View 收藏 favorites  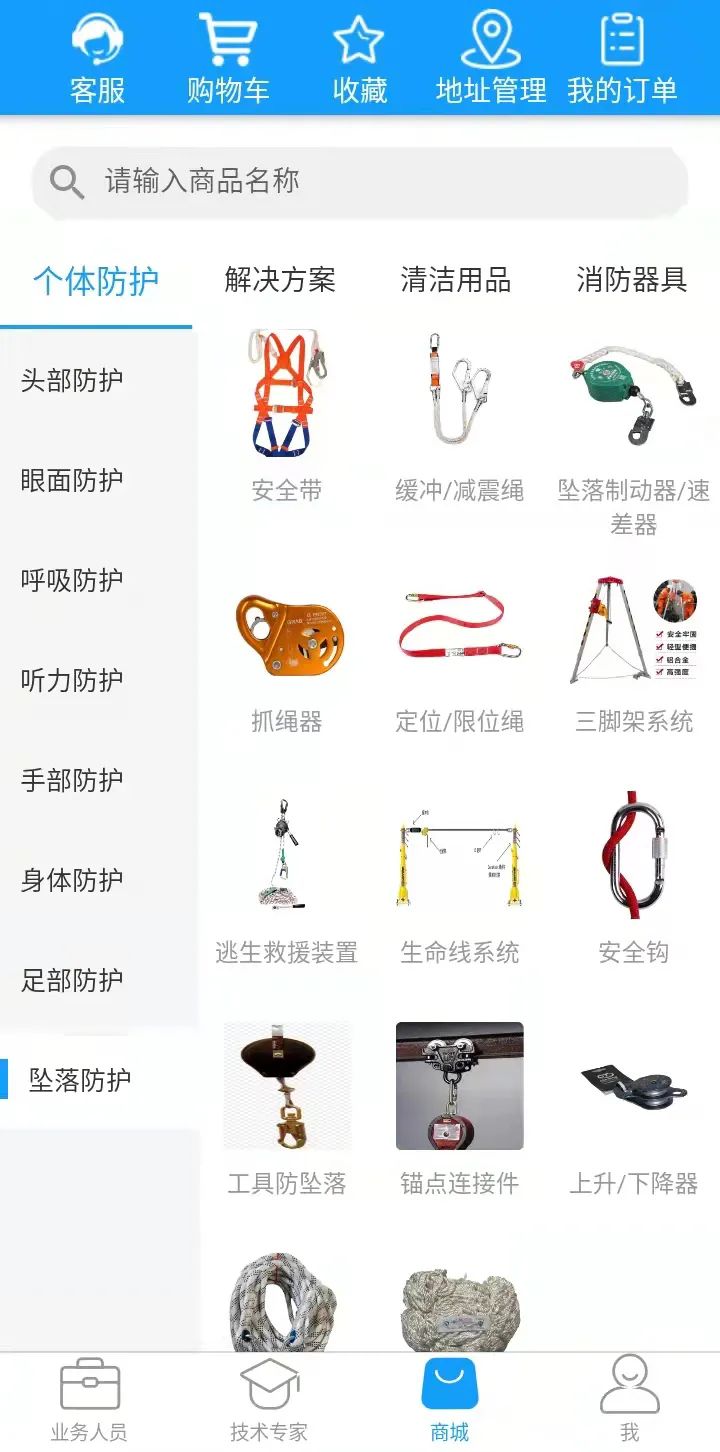359,59
